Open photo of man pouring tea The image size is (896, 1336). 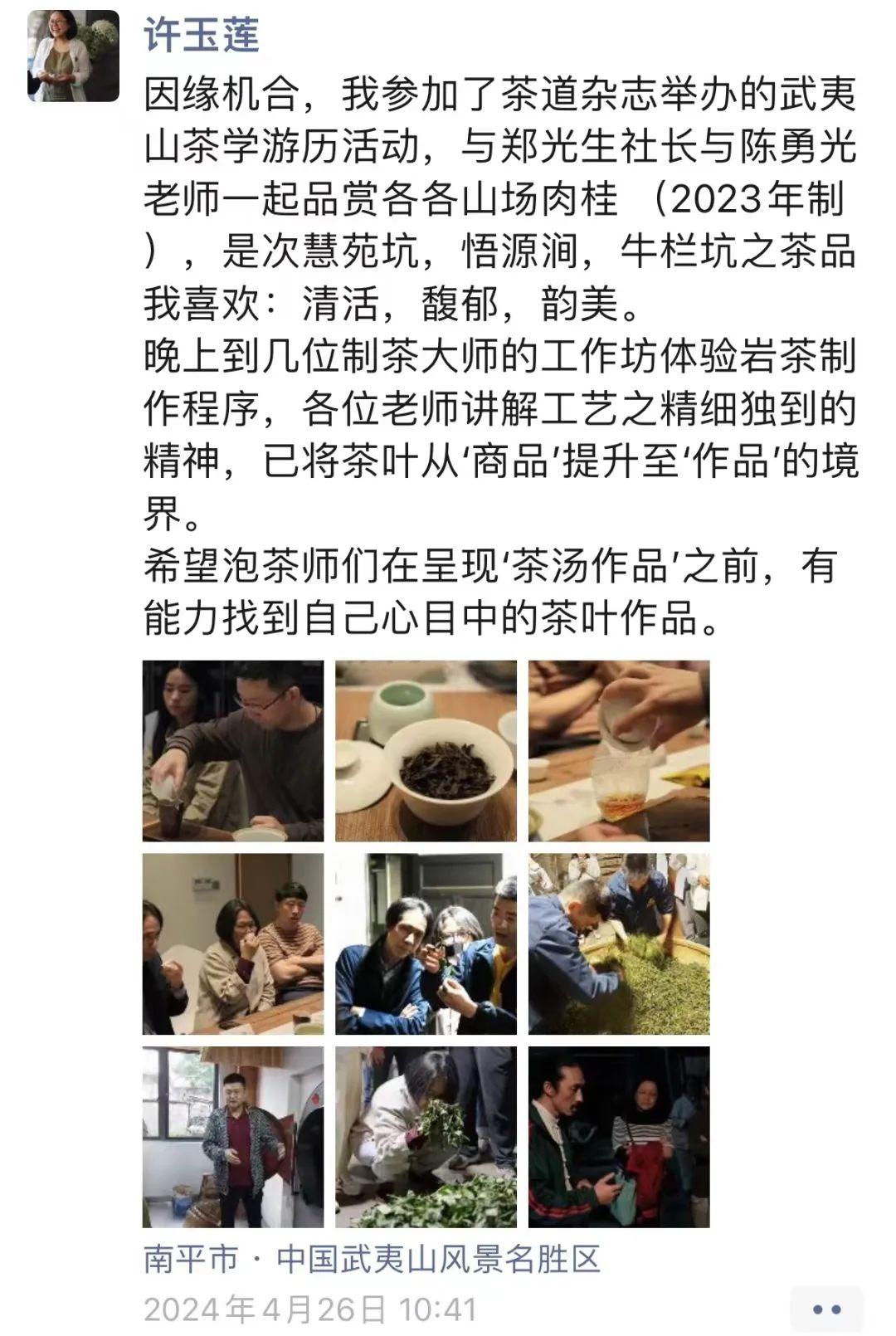233,751
